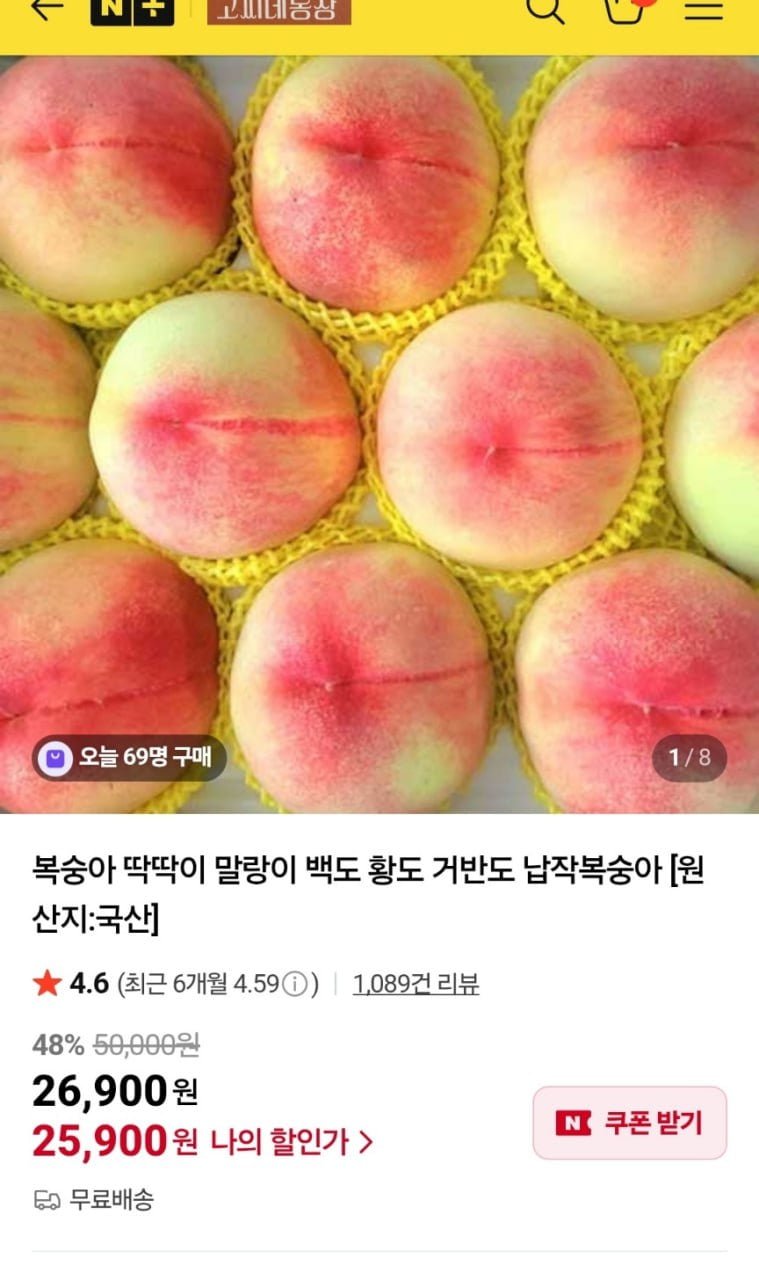
Task: Open the search magnifier icon
Action: pyautogui.click(x=545, y=10)
